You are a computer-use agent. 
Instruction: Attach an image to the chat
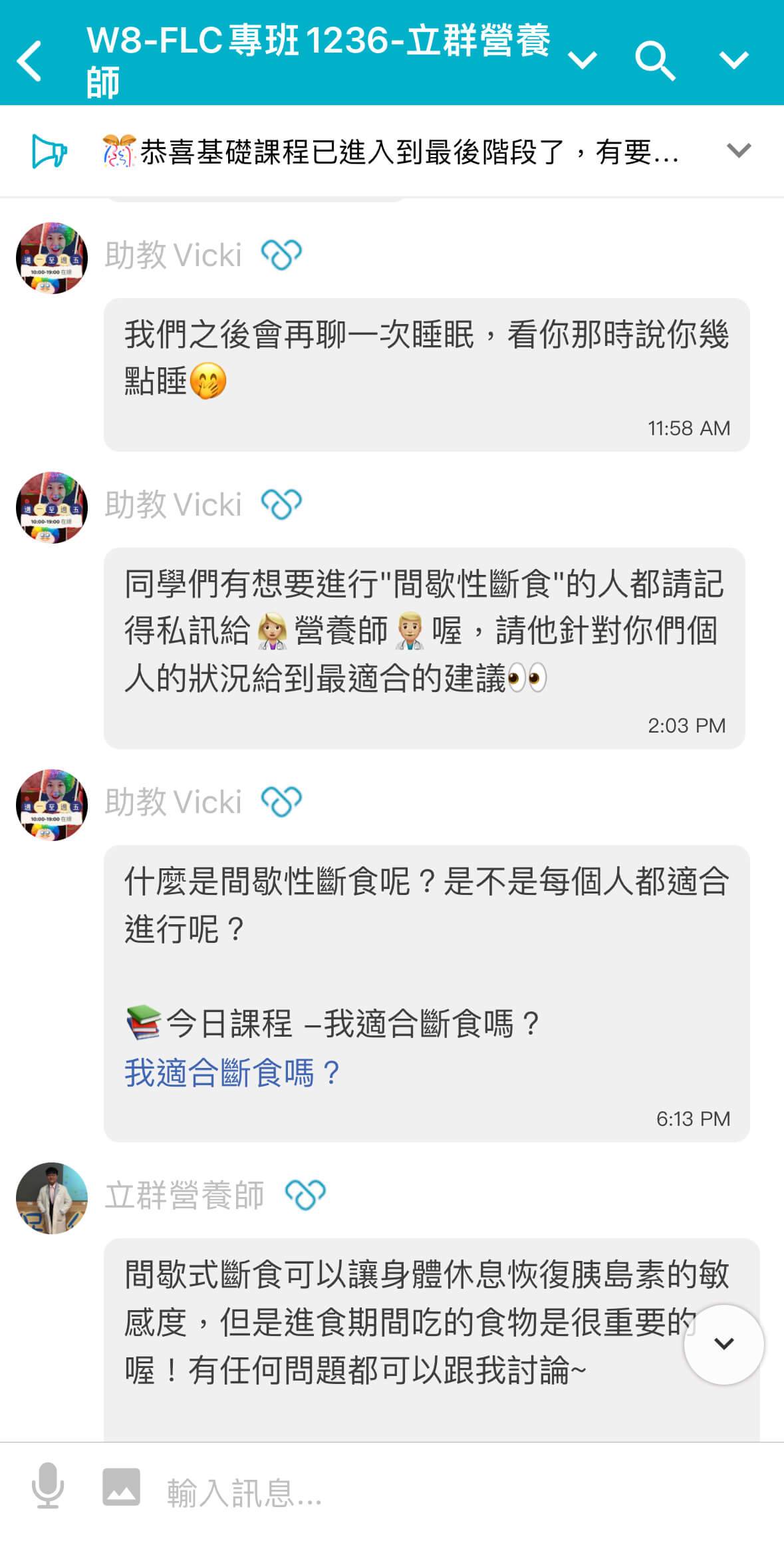[x=121, y=1486]
